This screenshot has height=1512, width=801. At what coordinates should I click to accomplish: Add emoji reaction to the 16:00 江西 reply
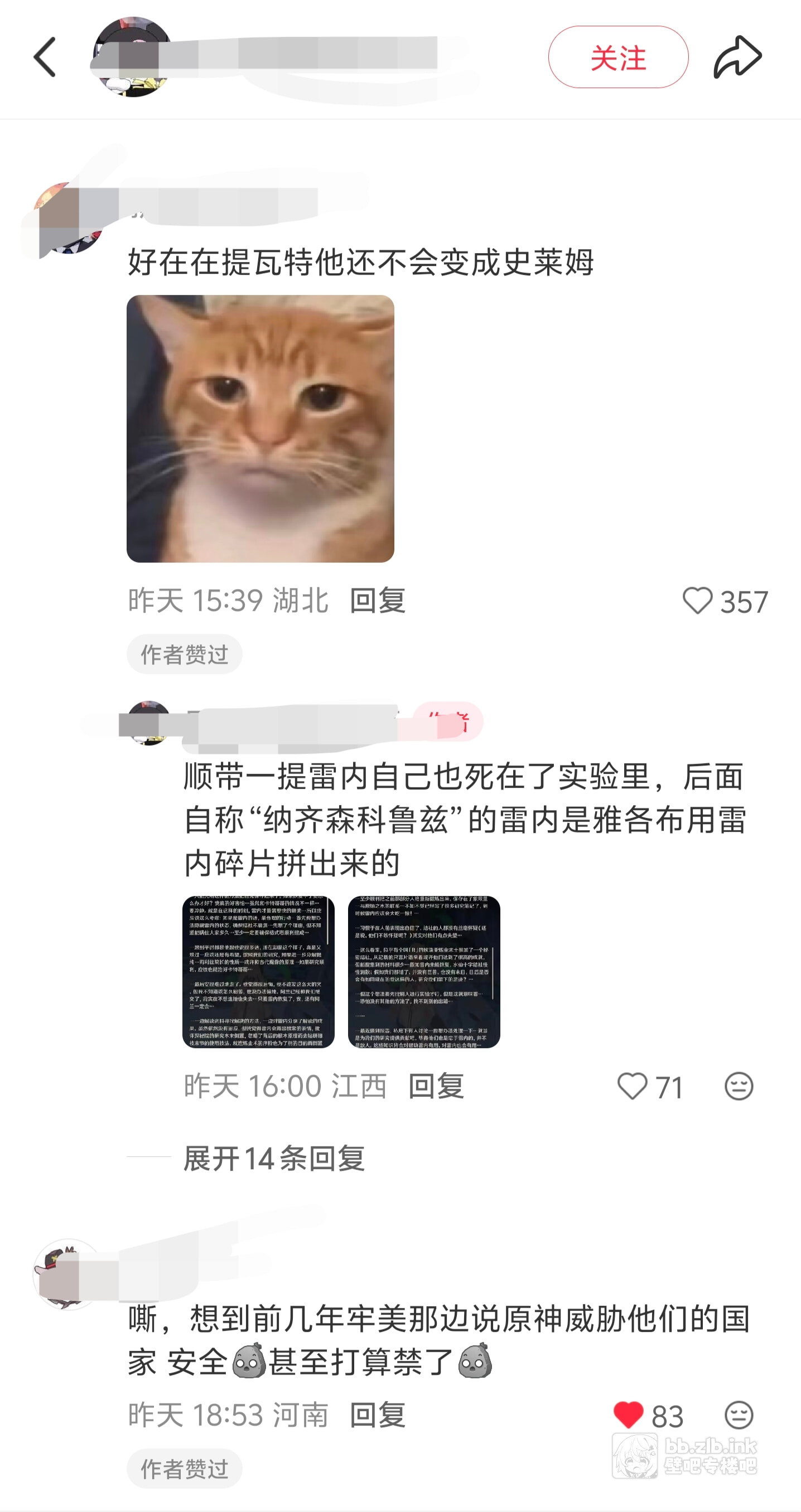(738, 1086)
